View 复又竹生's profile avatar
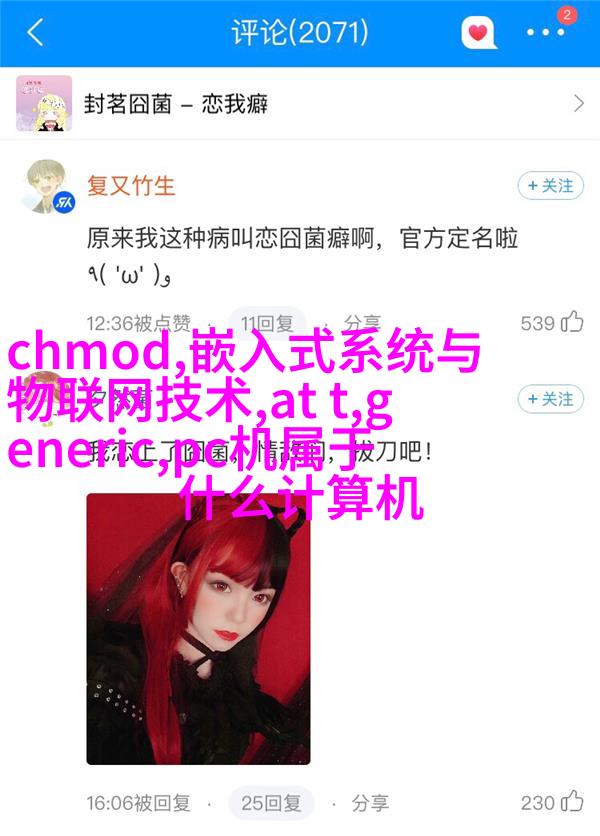 [48, 188]
